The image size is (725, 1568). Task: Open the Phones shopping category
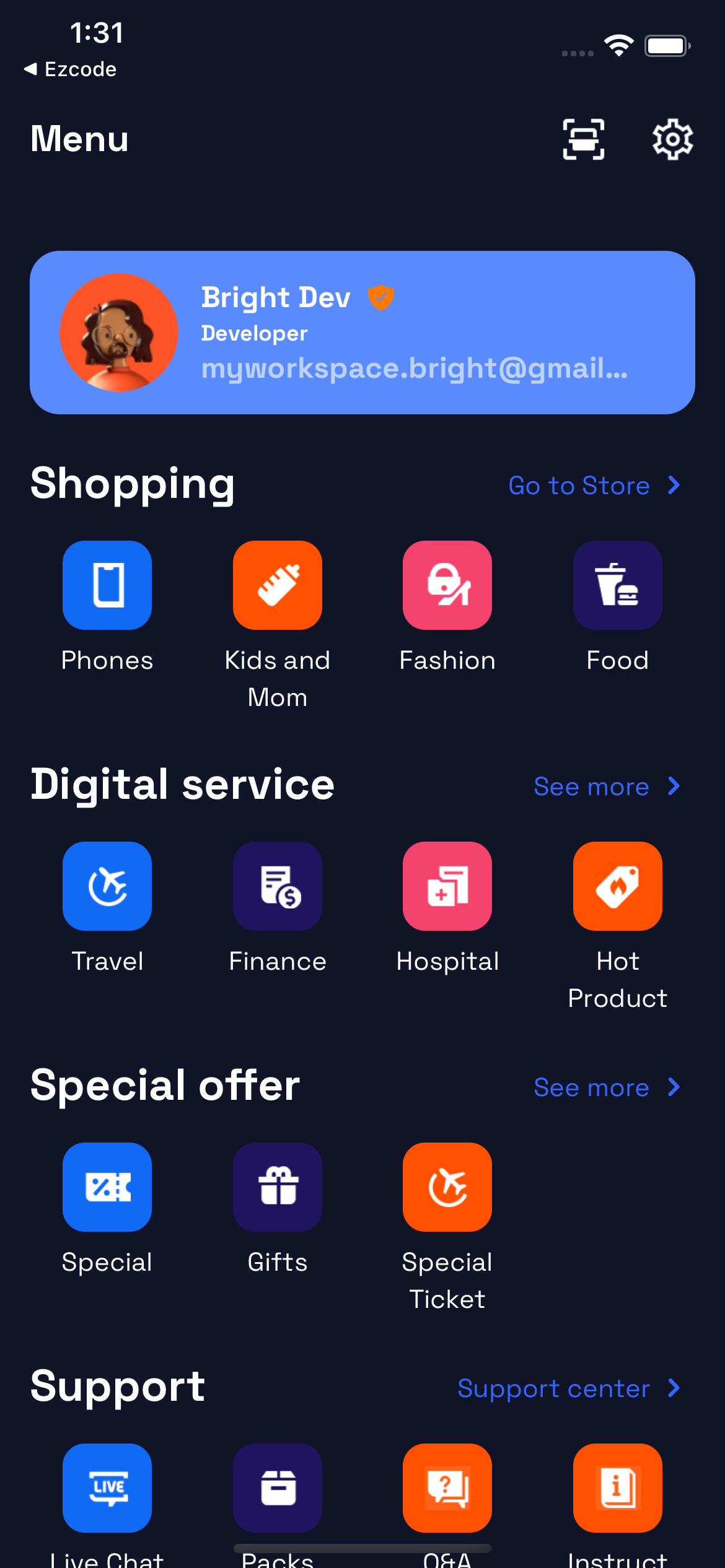pyautogui.click(x=107, y=585)
